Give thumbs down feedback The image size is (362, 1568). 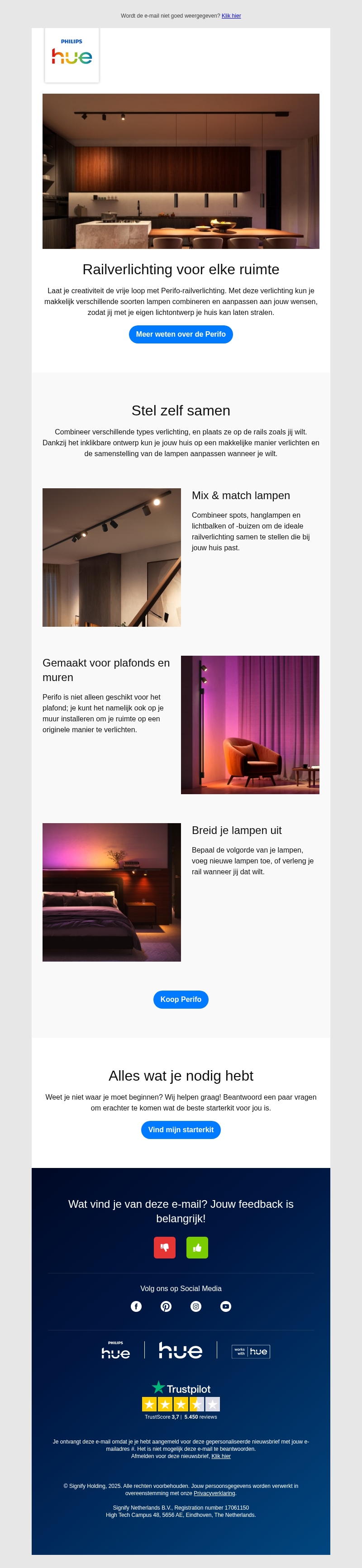pyautogui.click(x=164, y=1247)
